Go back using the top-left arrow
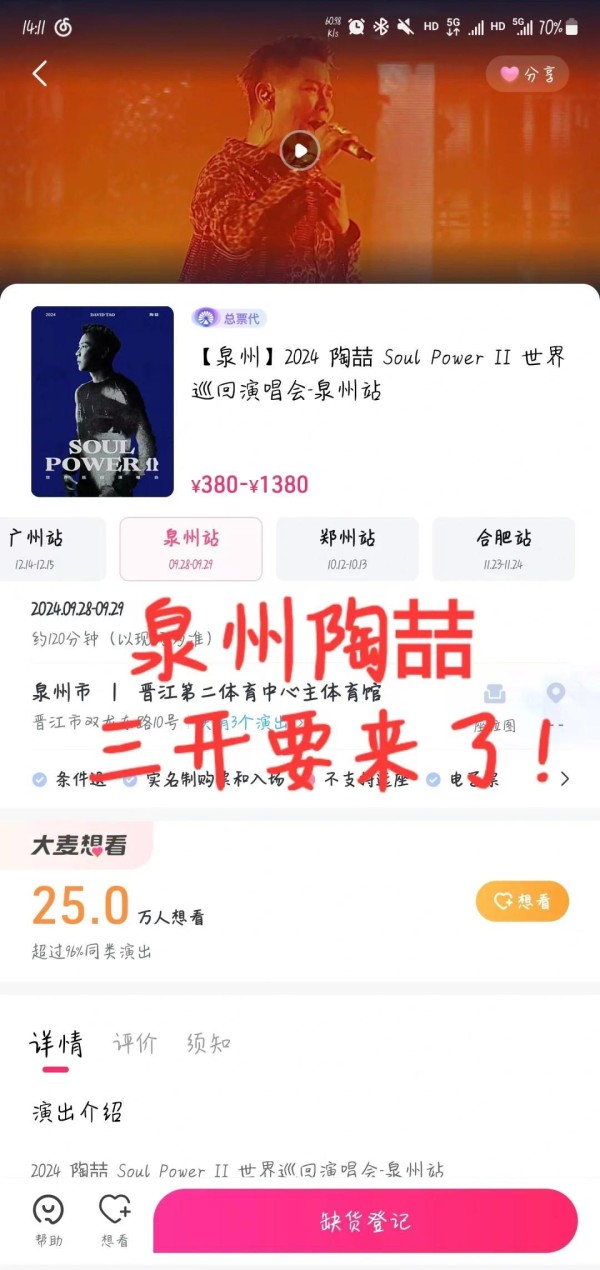This screenshot has height=1270, width=600. point(40,73)
